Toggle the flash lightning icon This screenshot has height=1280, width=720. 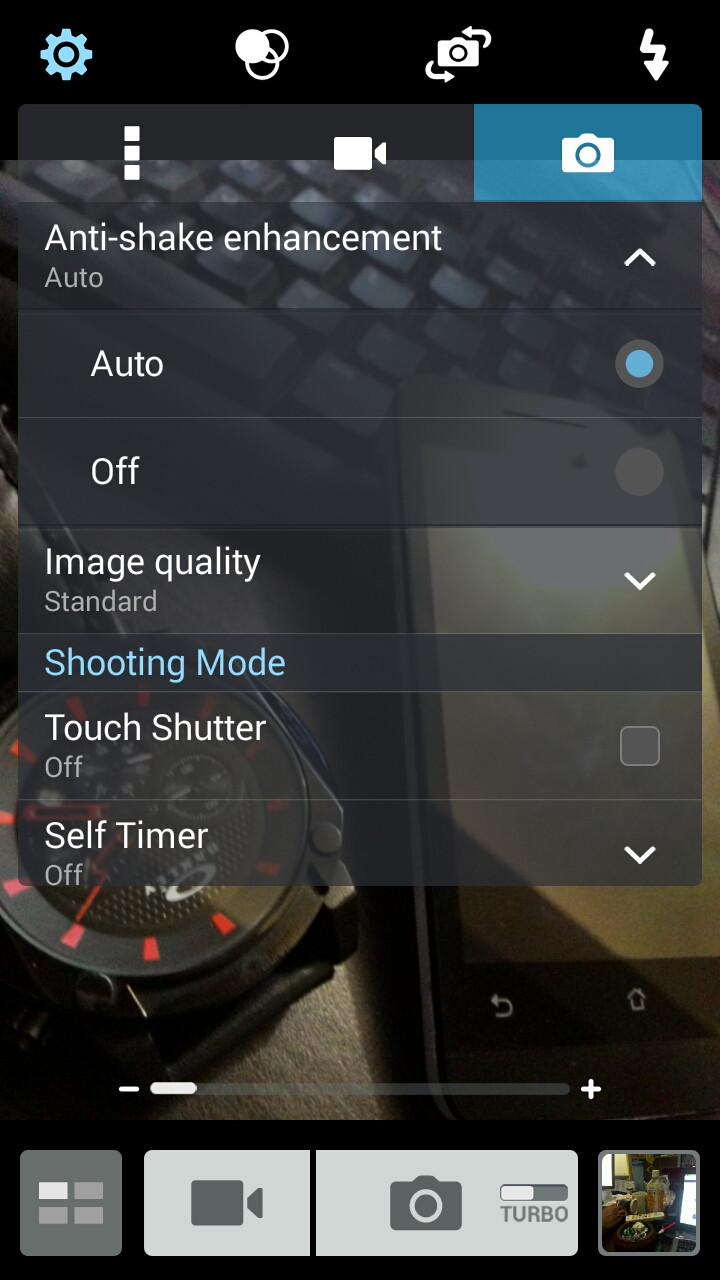click(x=654, y=54)
